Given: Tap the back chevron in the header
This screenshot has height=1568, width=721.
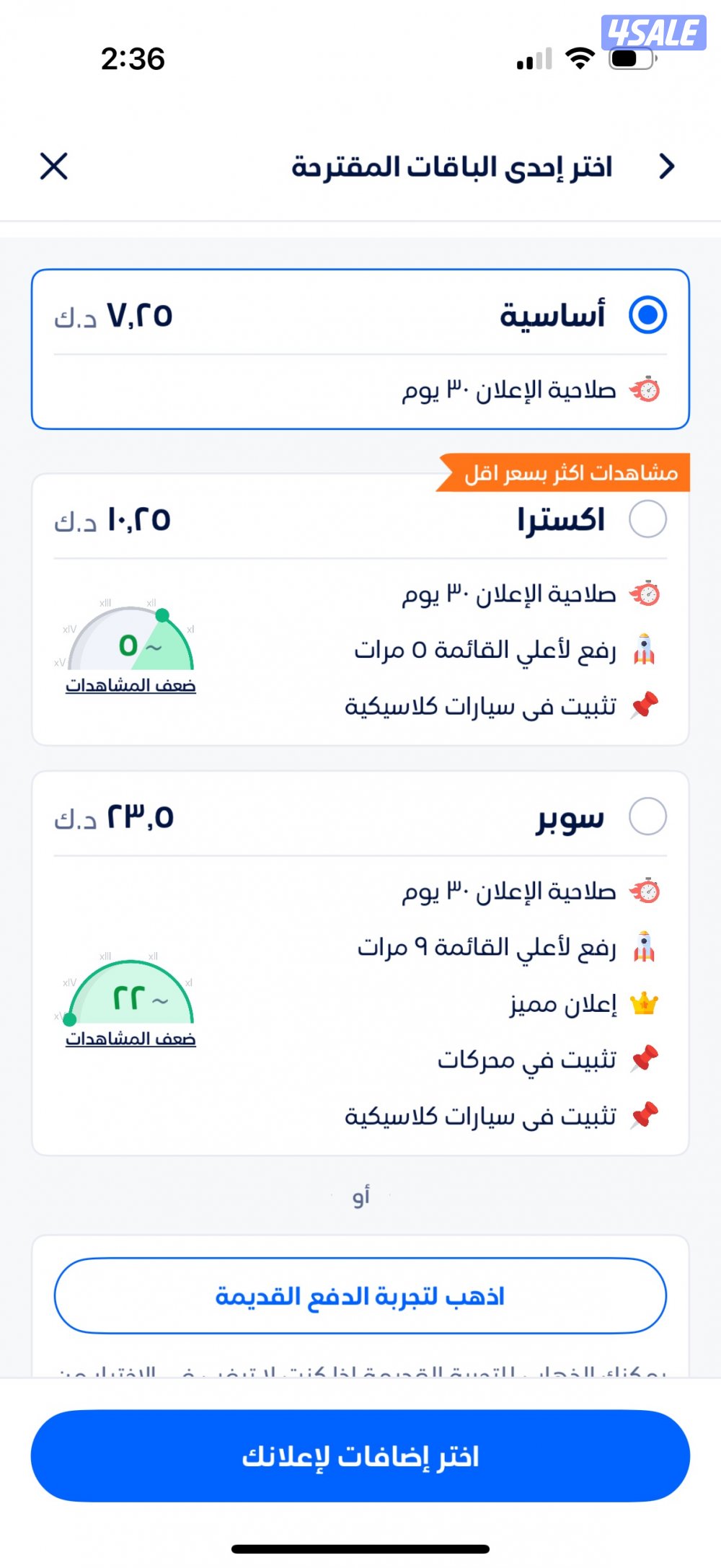Looking at the screenshot, I should click(667, 166).
